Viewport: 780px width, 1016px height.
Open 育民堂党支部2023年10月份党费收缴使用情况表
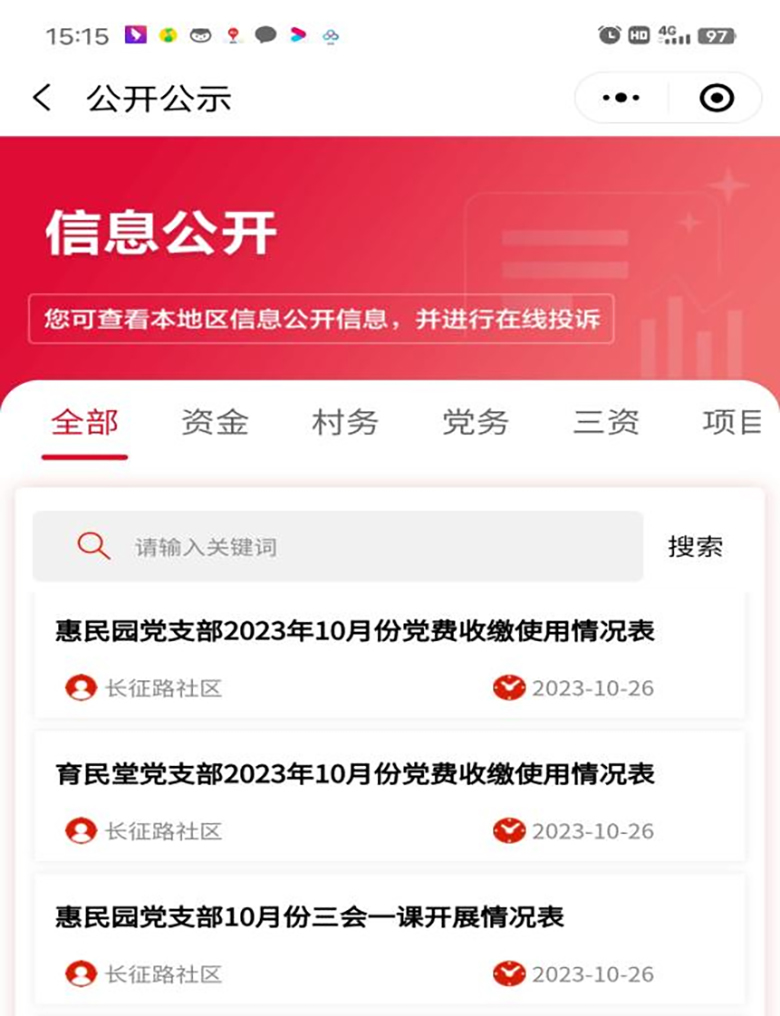pos(355,774)
